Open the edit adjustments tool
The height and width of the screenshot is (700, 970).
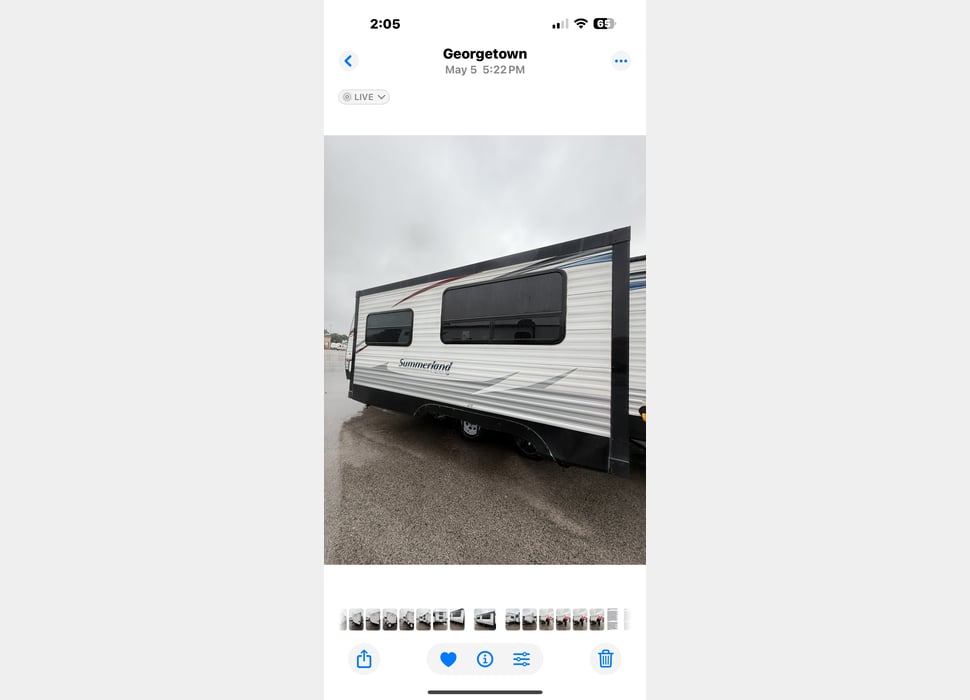coord(522,659)
